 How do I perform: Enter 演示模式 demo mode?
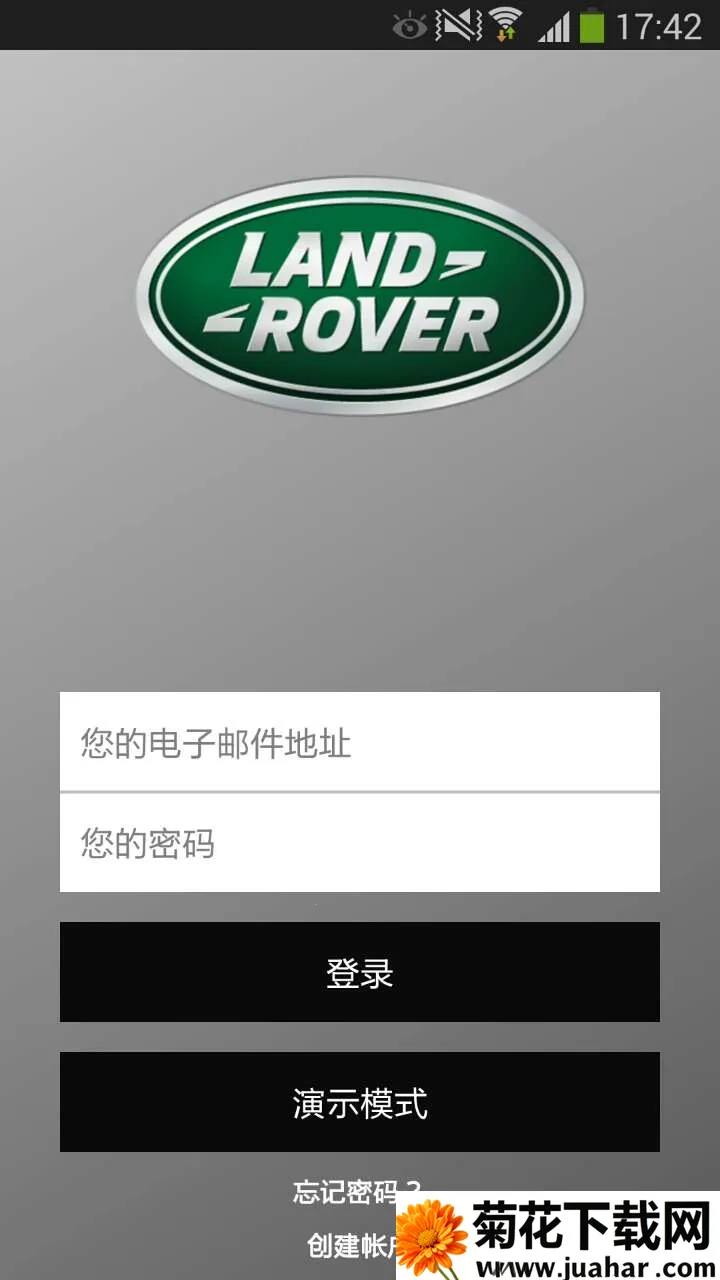tap(360, 1102)
